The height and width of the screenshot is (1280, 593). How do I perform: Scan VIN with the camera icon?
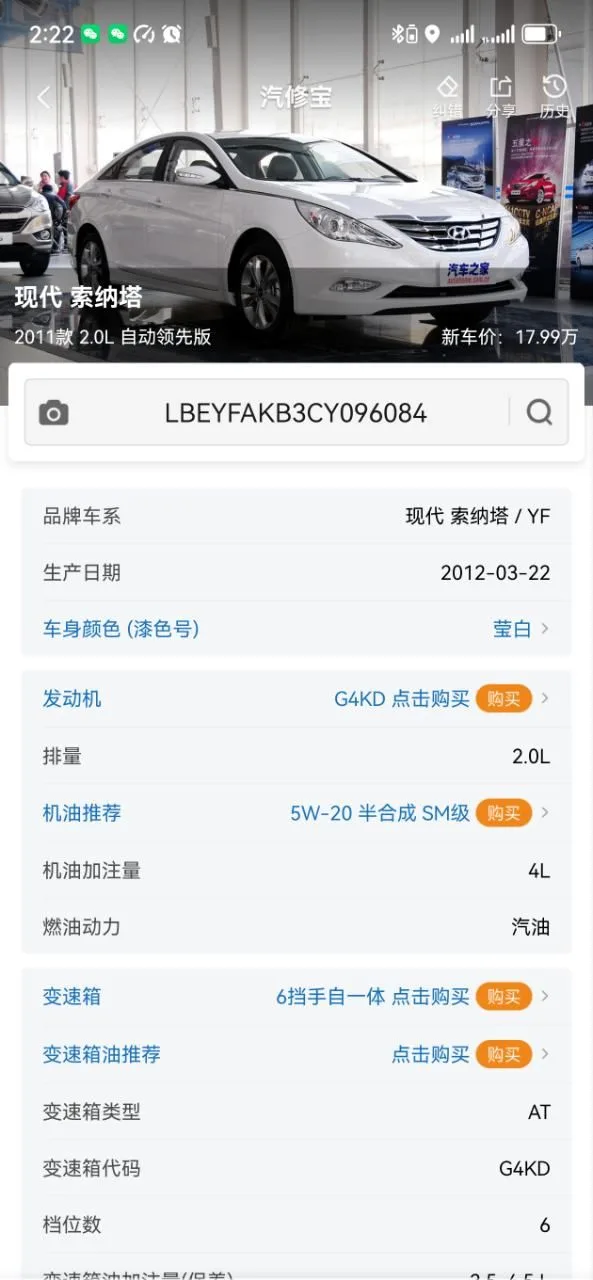tap(54, 413)
